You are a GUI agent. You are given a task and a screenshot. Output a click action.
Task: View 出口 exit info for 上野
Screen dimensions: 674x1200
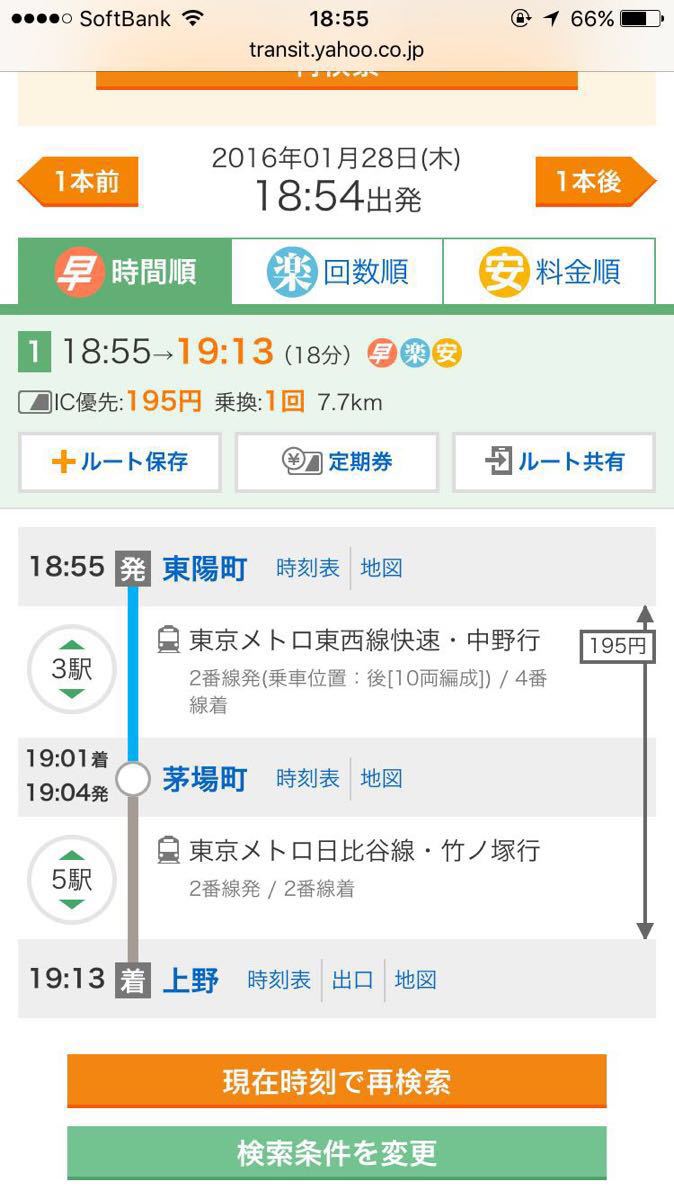coord(352,979)
